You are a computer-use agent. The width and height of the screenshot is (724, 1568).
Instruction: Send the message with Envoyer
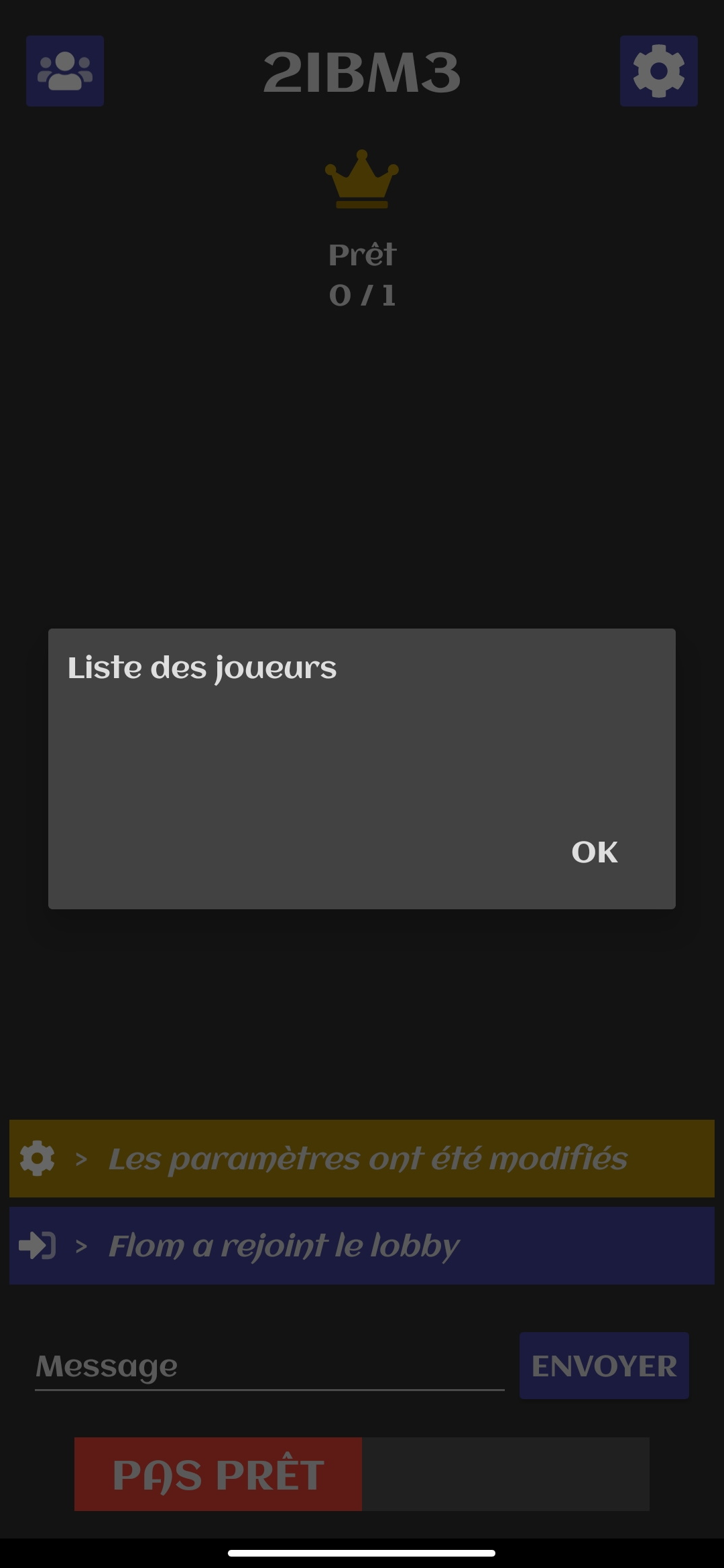click(603, 1367)
